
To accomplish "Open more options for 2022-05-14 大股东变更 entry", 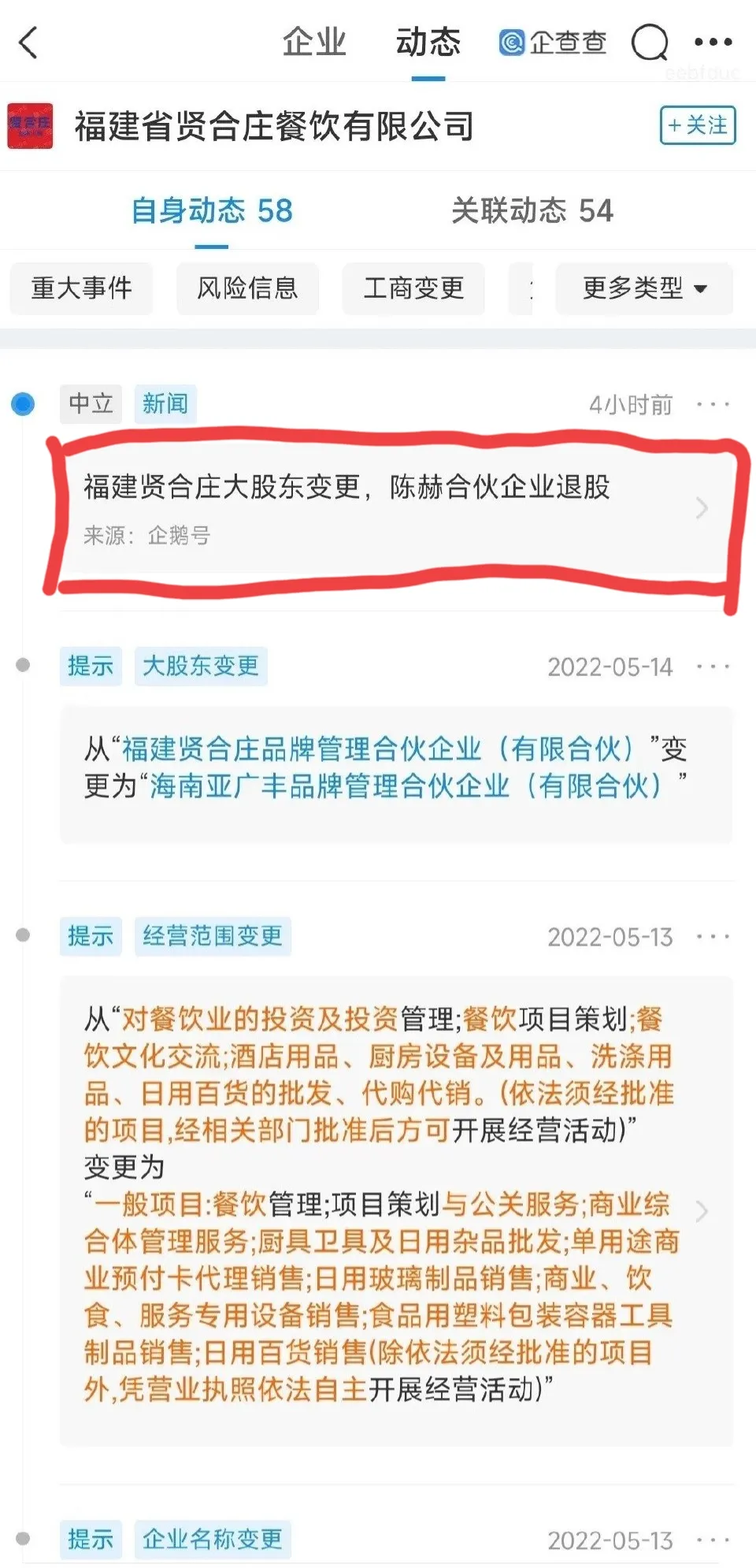I will tap(713, 667).
